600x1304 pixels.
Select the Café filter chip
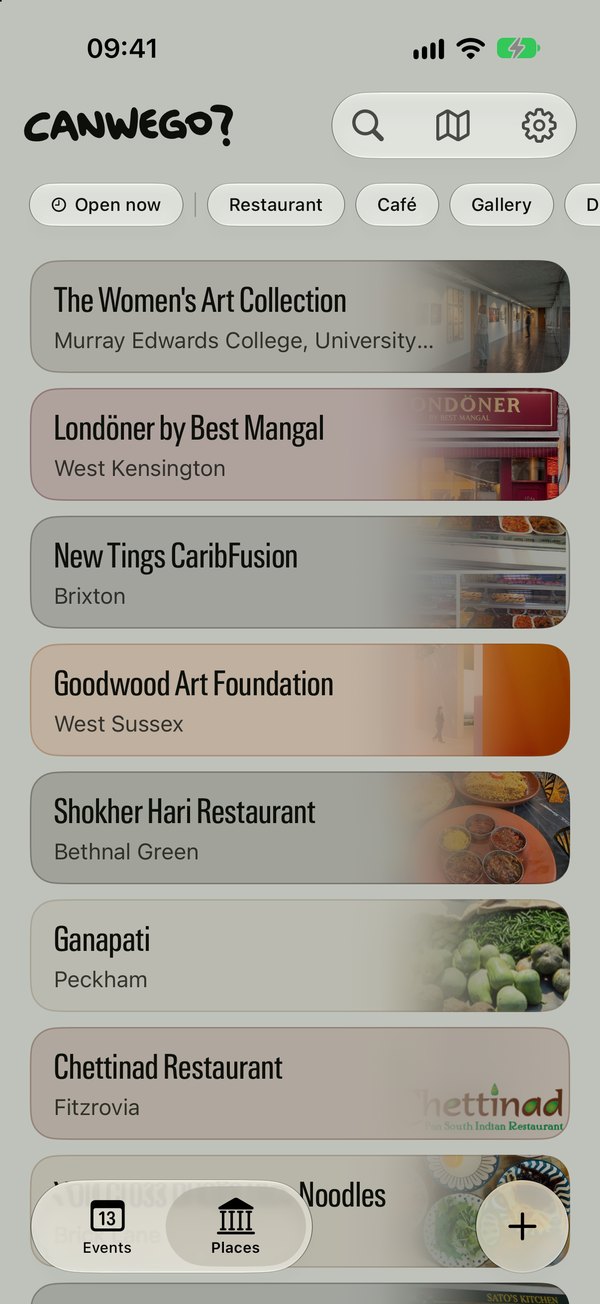tap(397, 205)
